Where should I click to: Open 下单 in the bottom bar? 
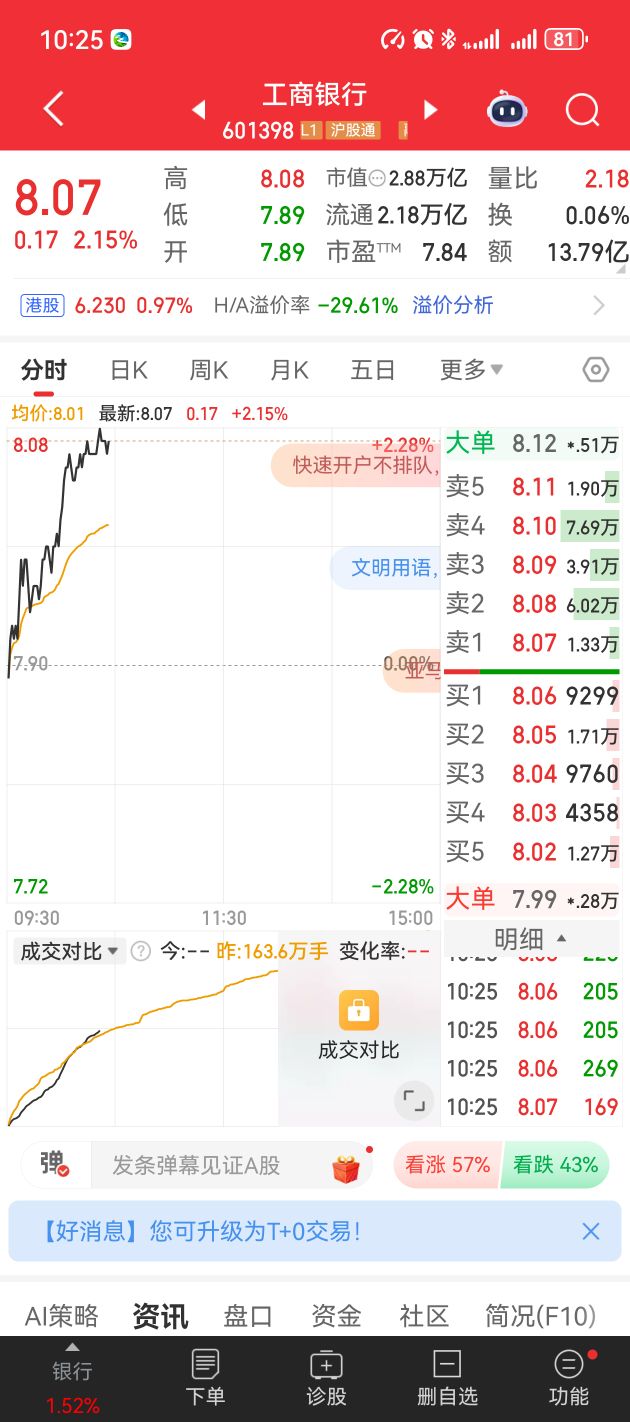point(205,1378)
